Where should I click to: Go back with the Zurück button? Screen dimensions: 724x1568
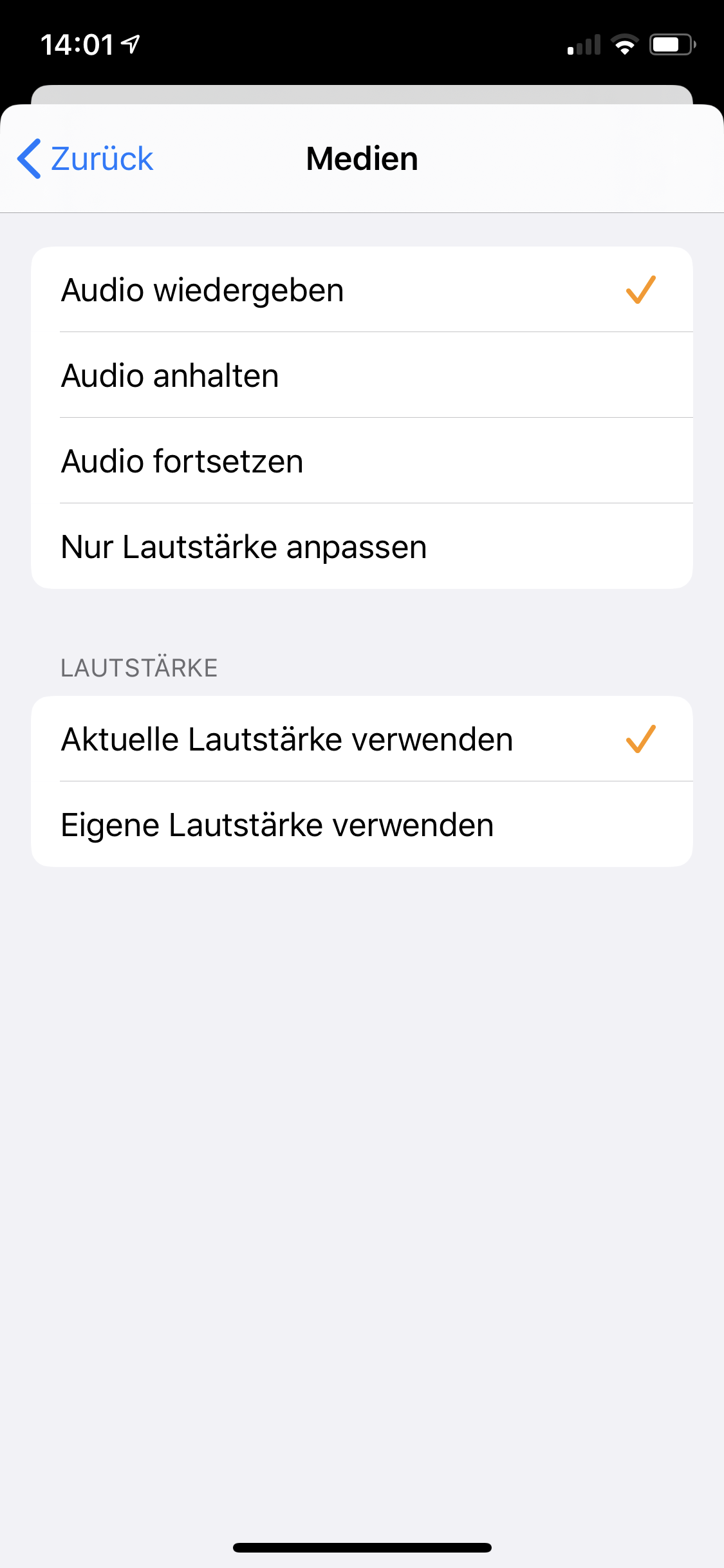(86, 159)
